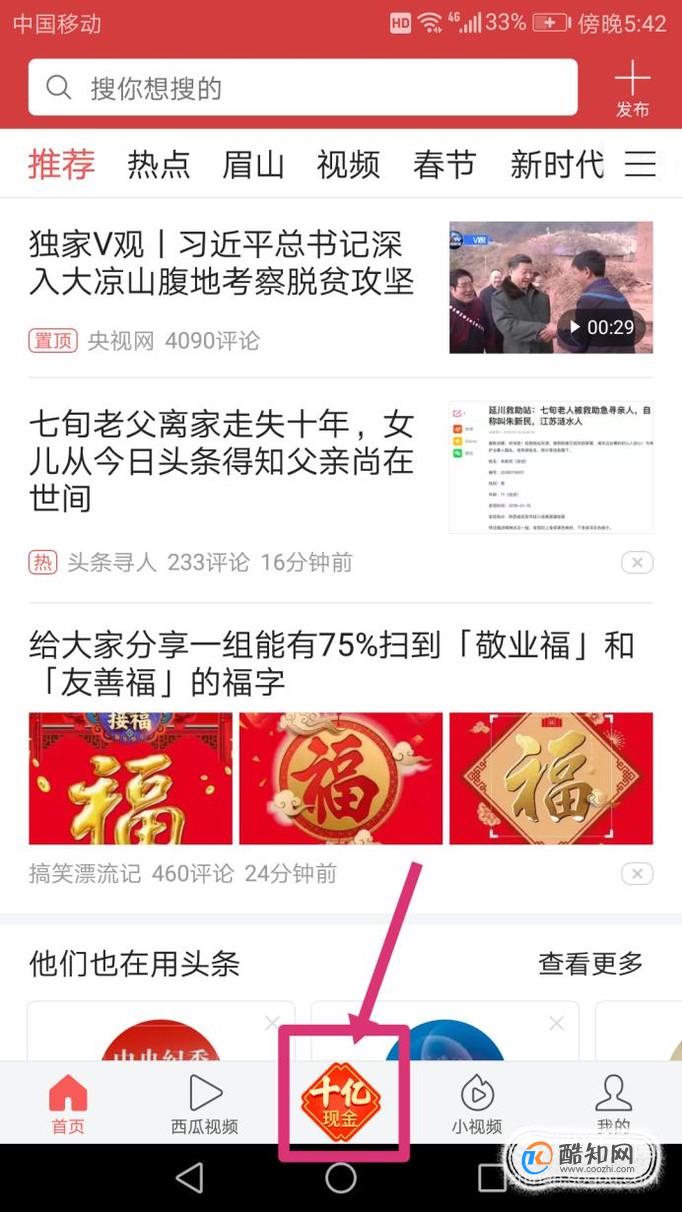Image resolution: width=682 pixels, height=1212 pixels.
Task: Play the 00:29 video thumbnail
Action: [551, 287]
